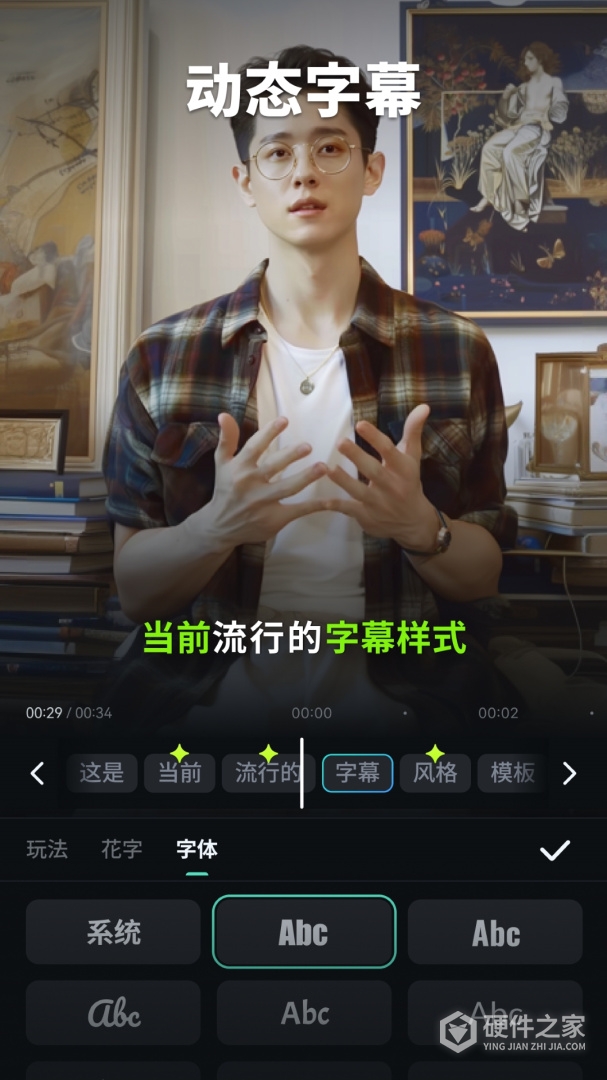Go to the previous subtitle segment arrow
The image size is (607, 1080).
[x=37, y=773]
